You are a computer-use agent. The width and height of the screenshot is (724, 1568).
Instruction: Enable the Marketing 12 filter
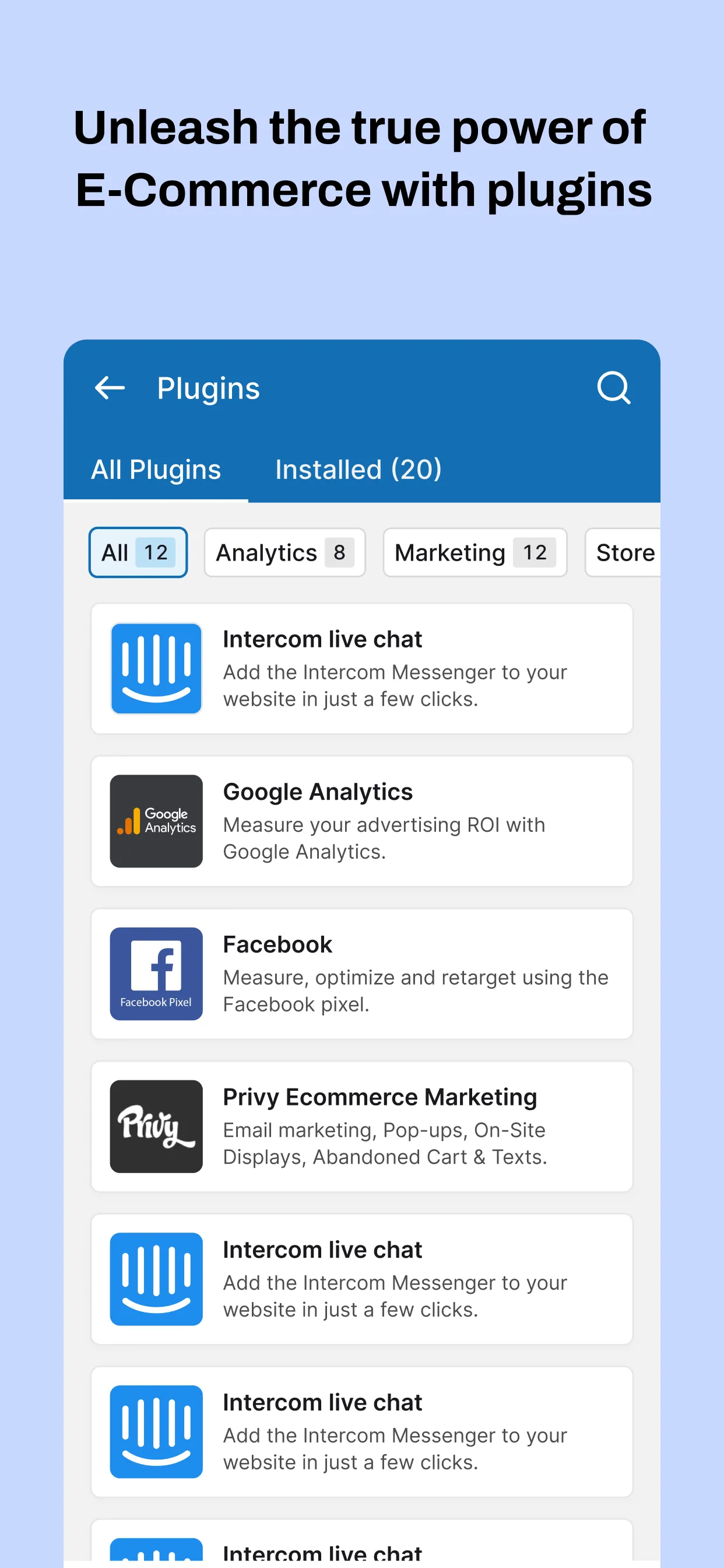coord(475,552)
